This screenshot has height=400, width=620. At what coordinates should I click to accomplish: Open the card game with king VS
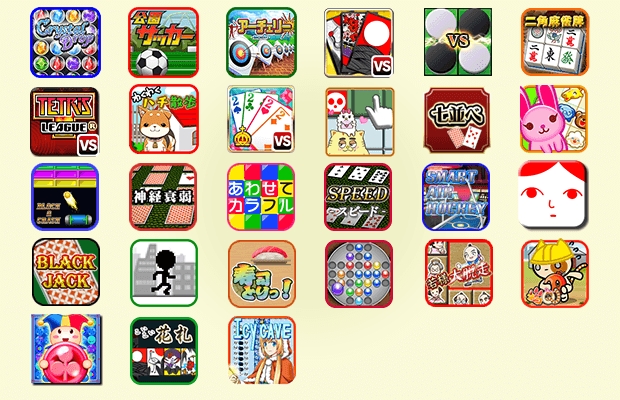261,120
